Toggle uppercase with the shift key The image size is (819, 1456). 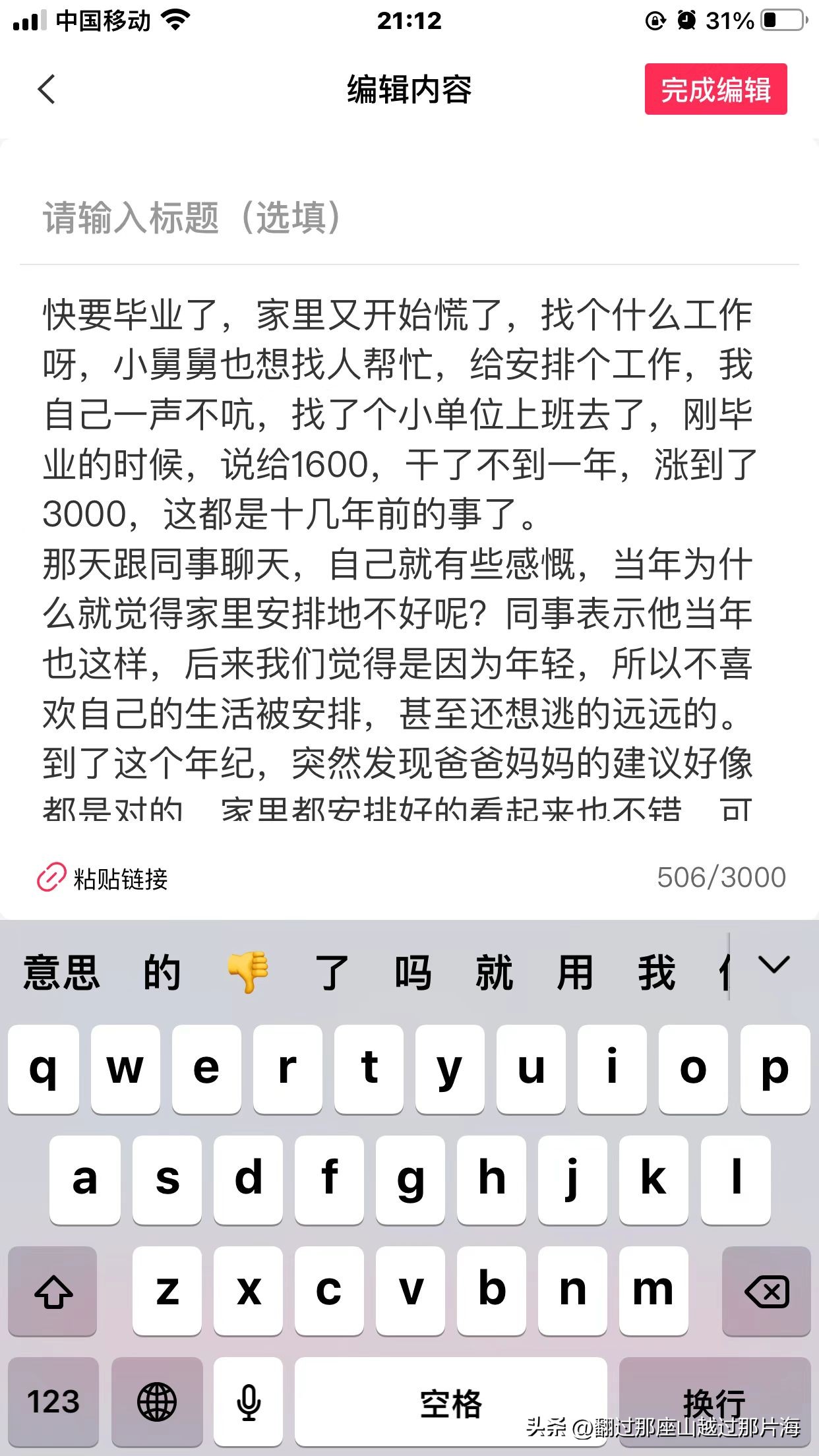[x=53, y=1292]
